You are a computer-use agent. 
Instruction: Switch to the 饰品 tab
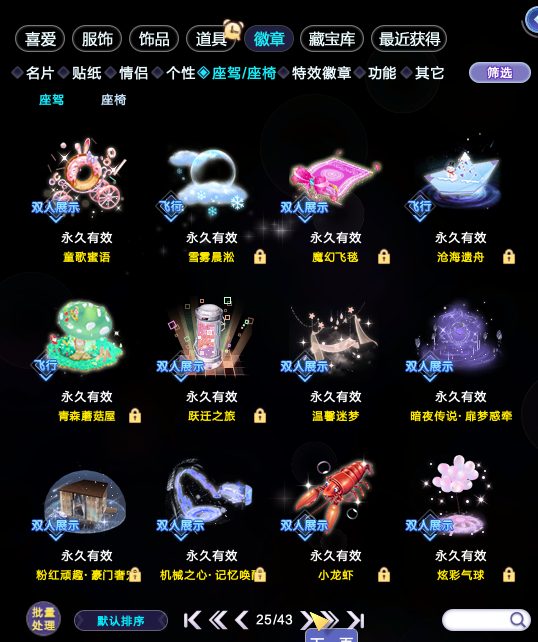click(154, 39)
